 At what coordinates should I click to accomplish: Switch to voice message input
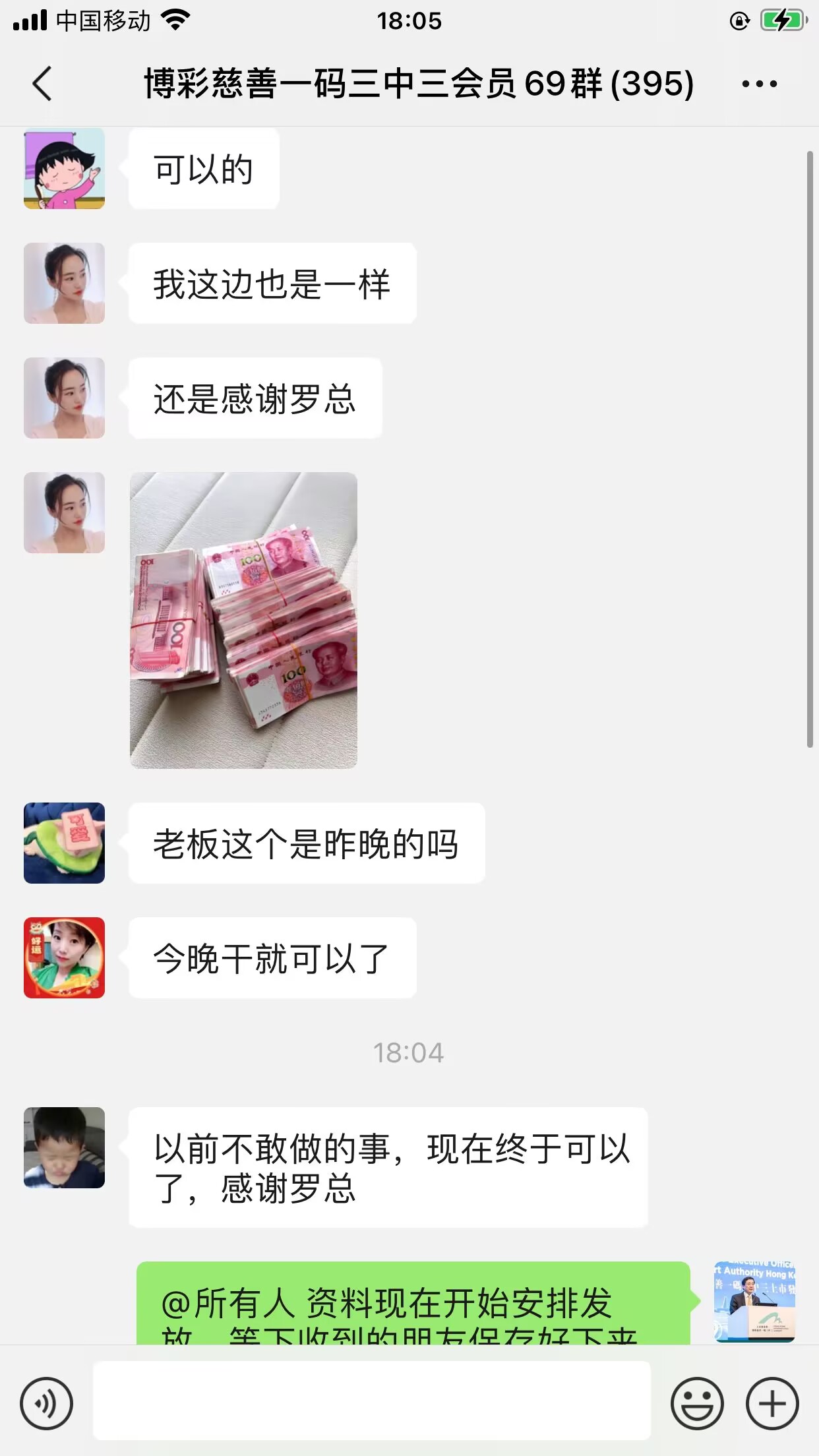46,1403
